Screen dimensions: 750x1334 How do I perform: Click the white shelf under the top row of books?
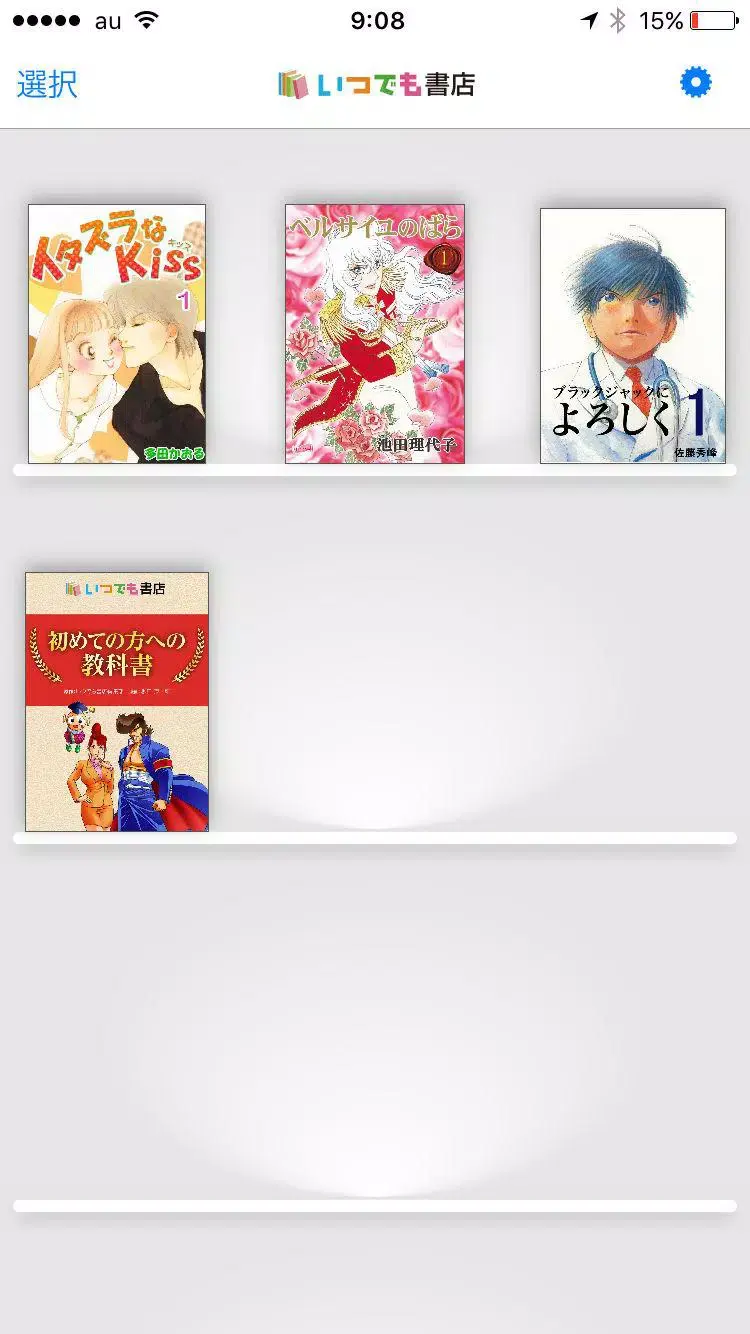tap(375, 469)
